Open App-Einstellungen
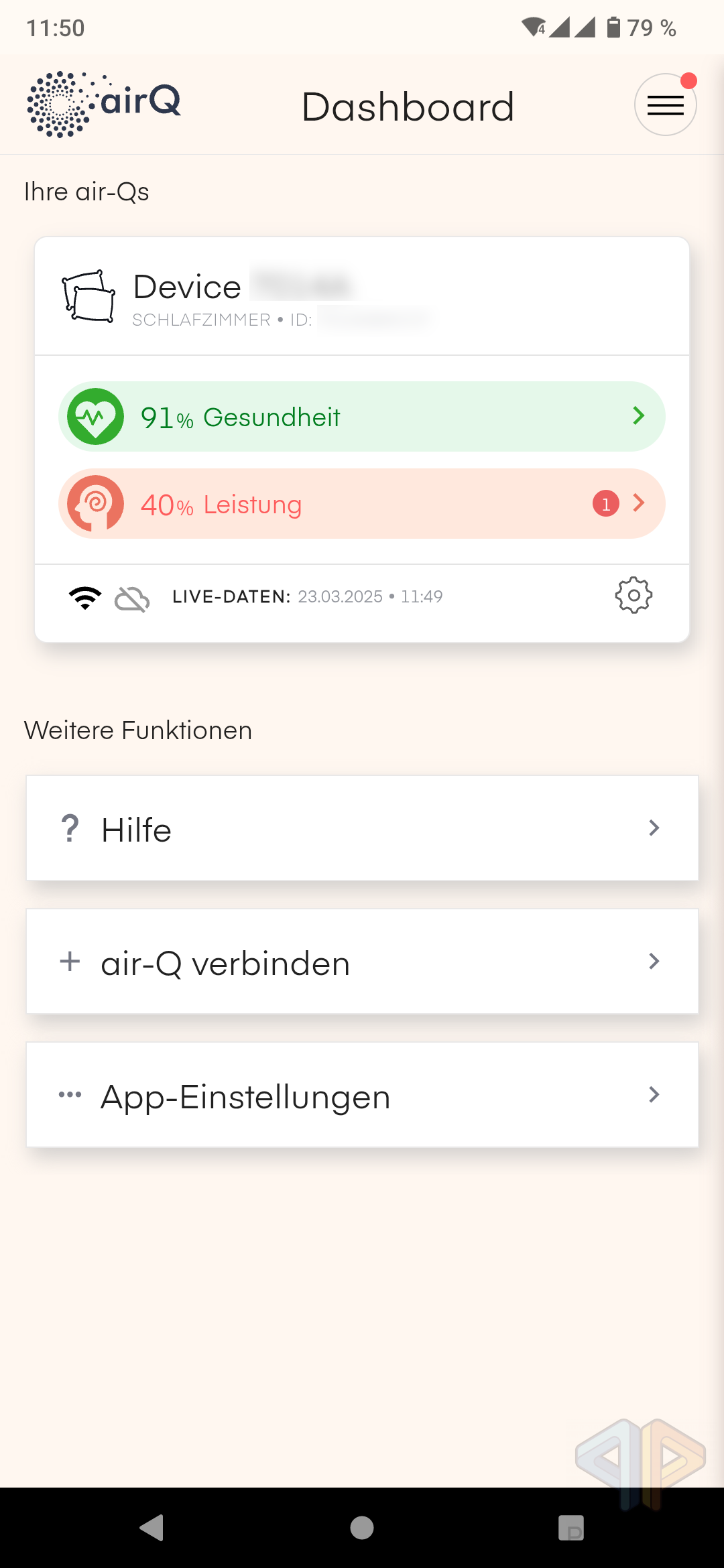 (x=362, y=1095)
